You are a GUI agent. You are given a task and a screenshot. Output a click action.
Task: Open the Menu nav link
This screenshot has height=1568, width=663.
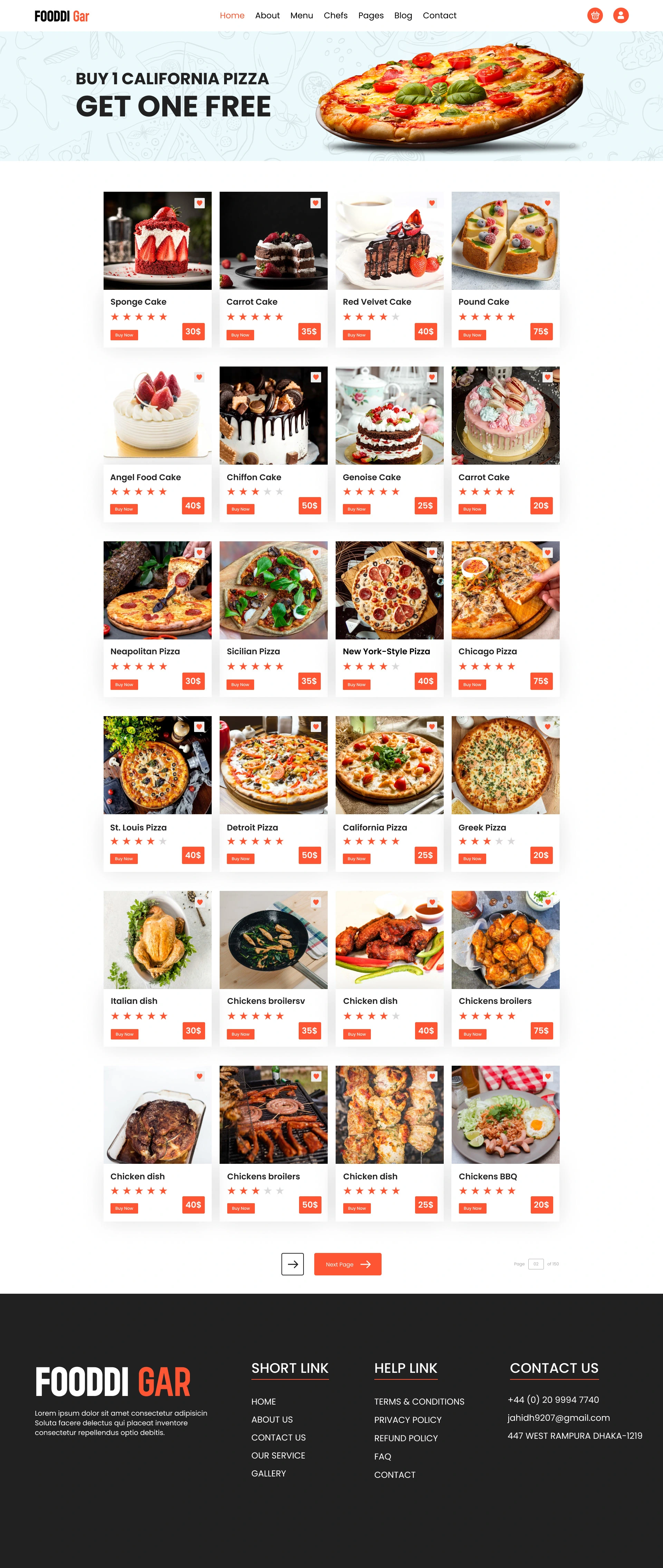[301, 15]
